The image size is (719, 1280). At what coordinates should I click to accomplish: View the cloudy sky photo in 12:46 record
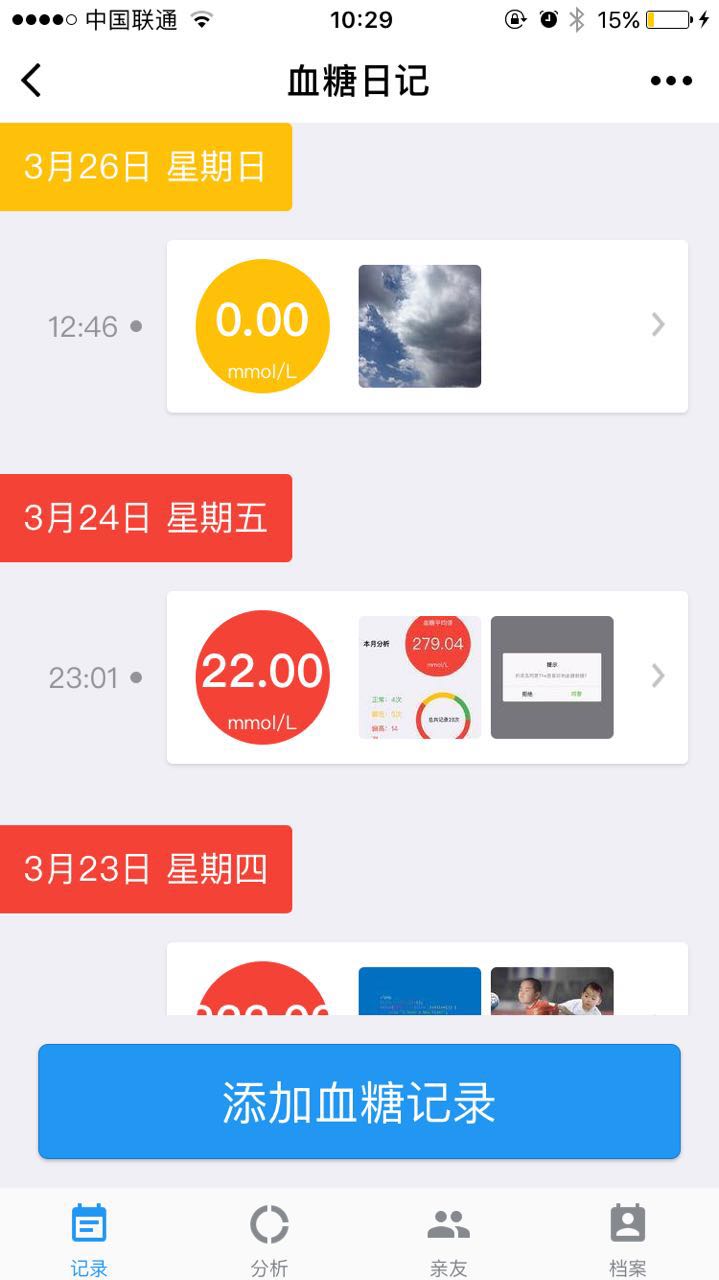pyautogui.click(x=420, y=326)
